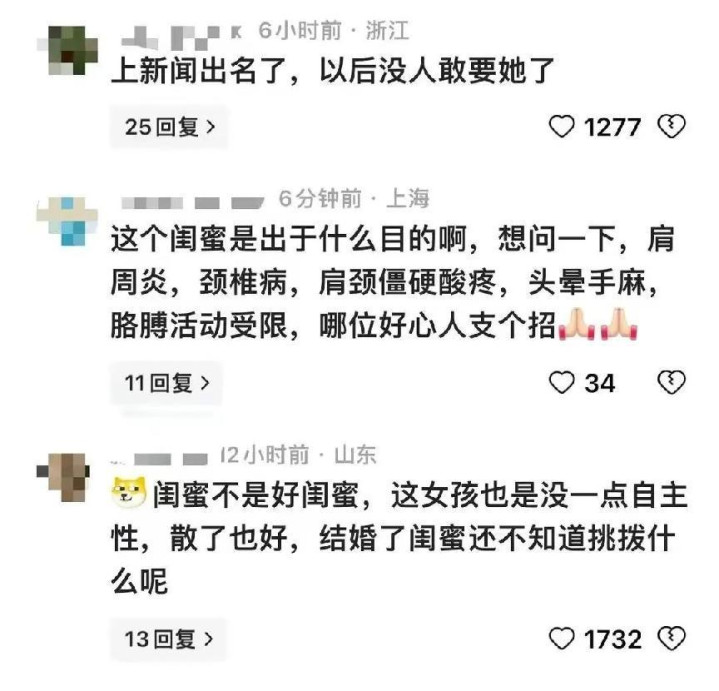Like the 上海 comment with 34 likes
Image resolution: width=719 pixels, height=691 pixels.
[562, 383]
